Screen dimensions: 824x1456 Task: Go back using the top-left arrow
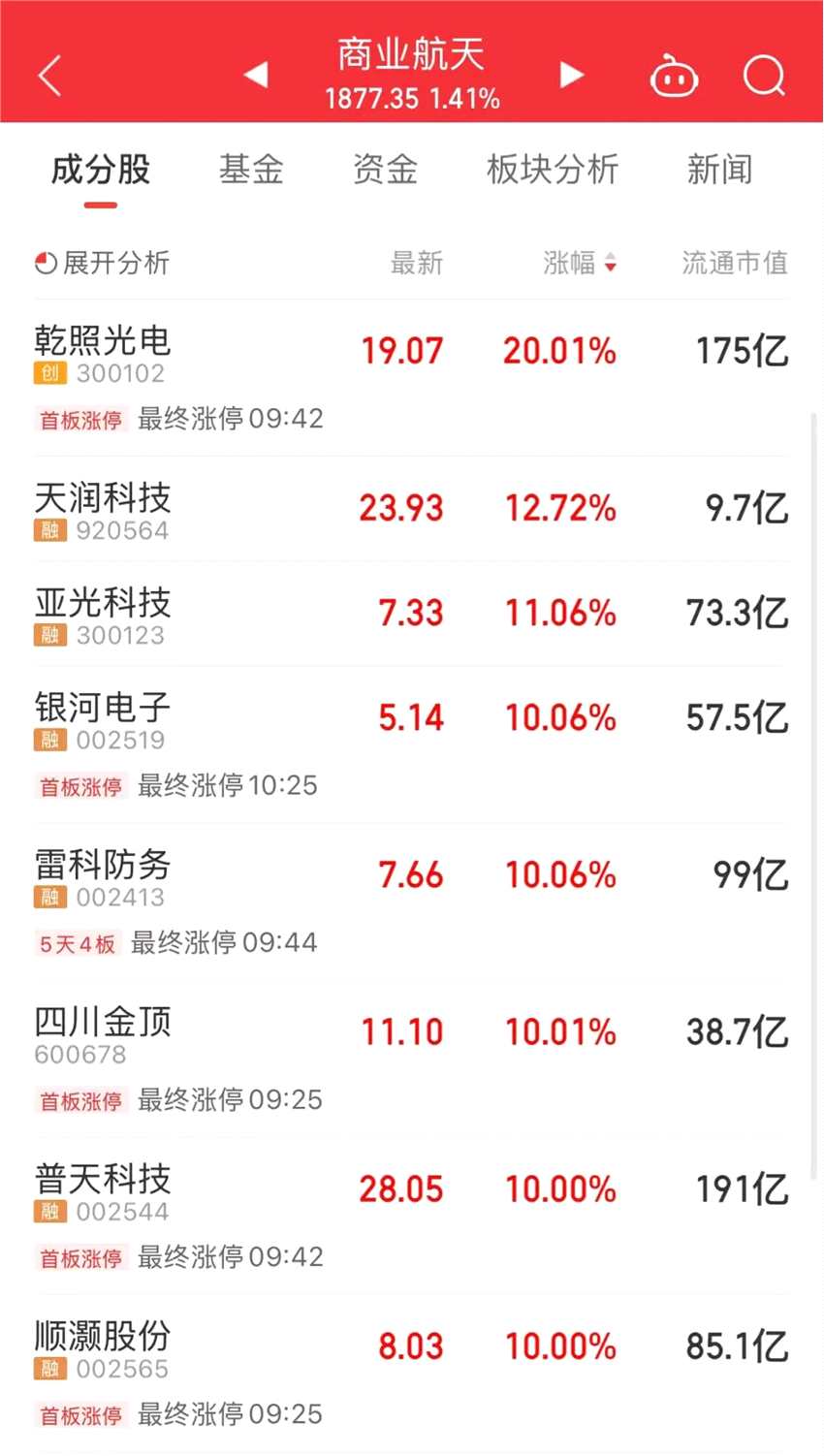[50, 76]
